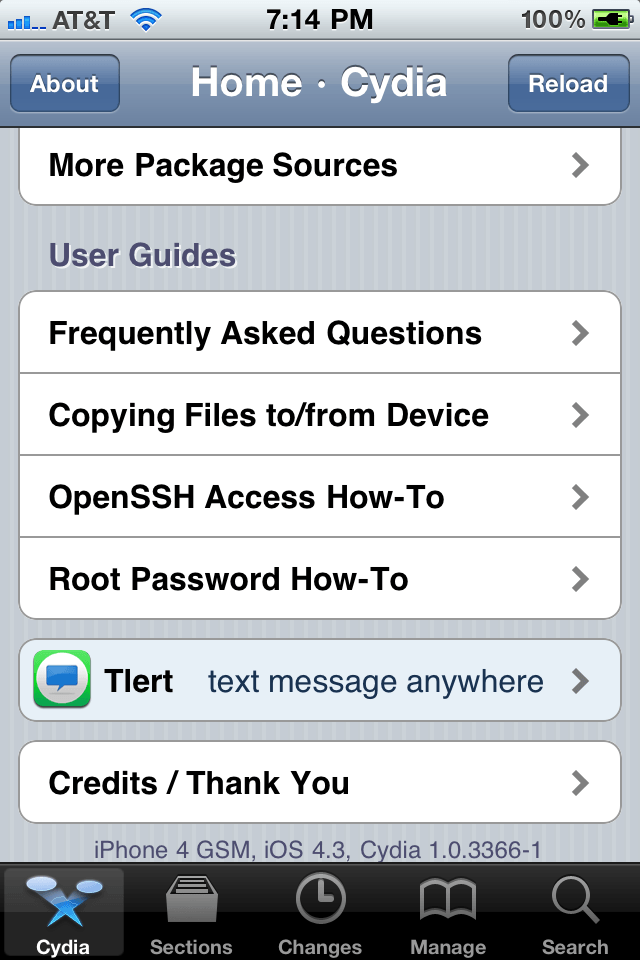
Task: View Copying Files to/from Device guide
Action: coord(320,415)
